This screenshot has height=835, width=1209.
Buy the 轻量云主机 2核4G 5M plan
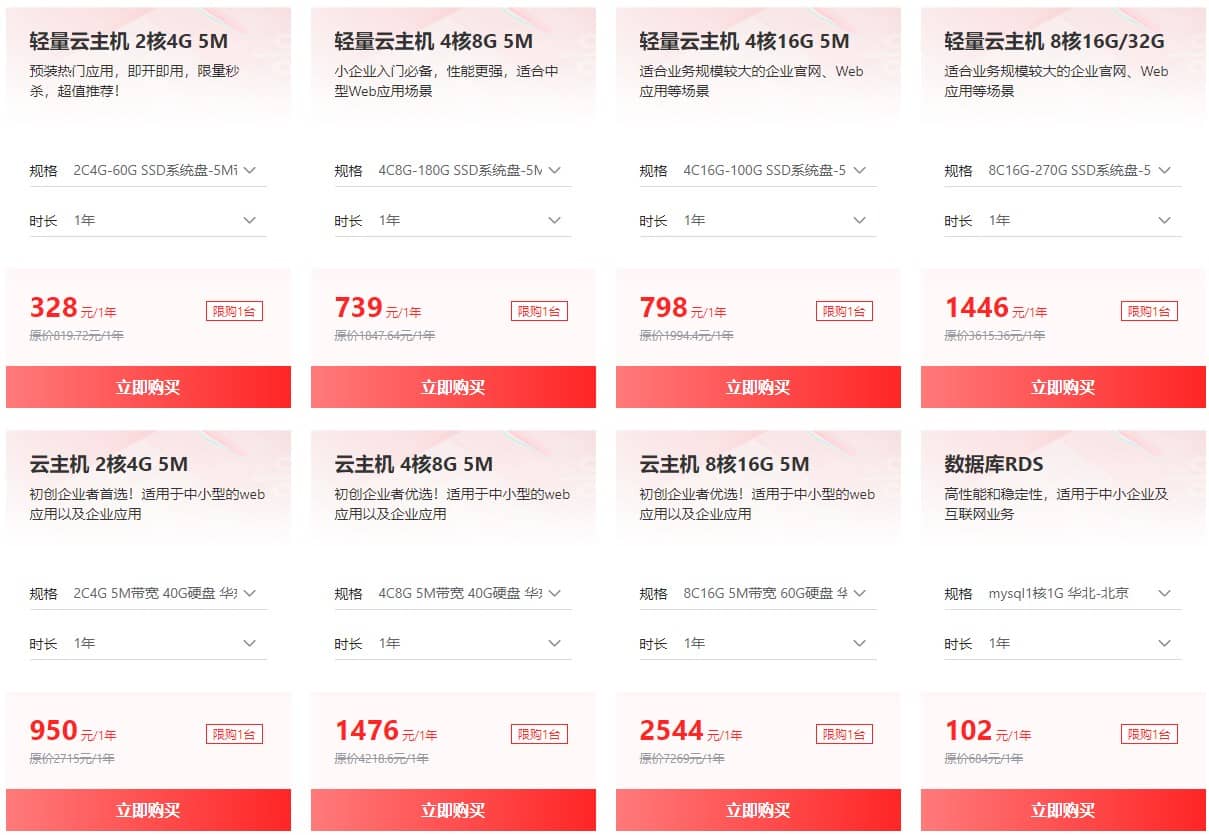[148, 387]
